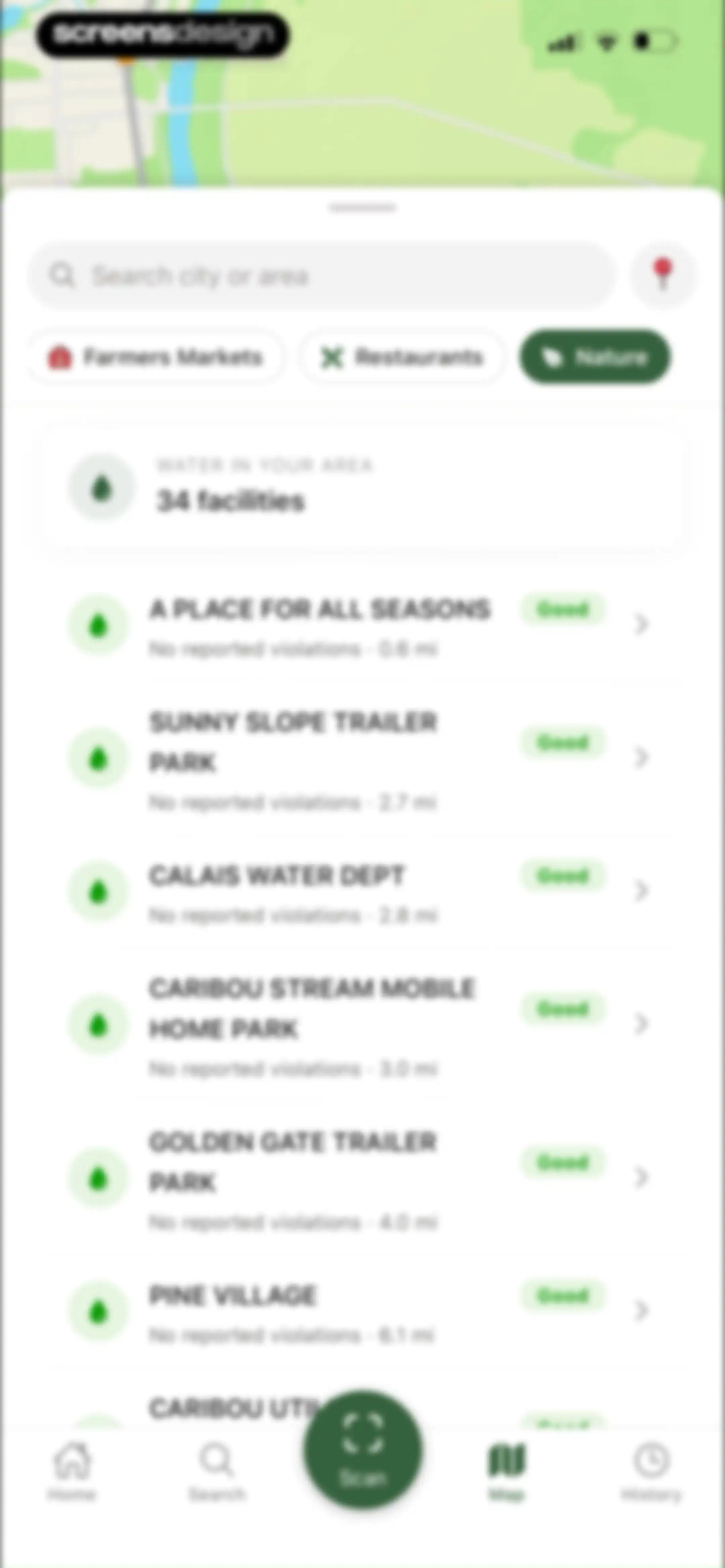Switch to the Search tab
This screenshot has height=1568, width=725.
tap(217, 1470)
